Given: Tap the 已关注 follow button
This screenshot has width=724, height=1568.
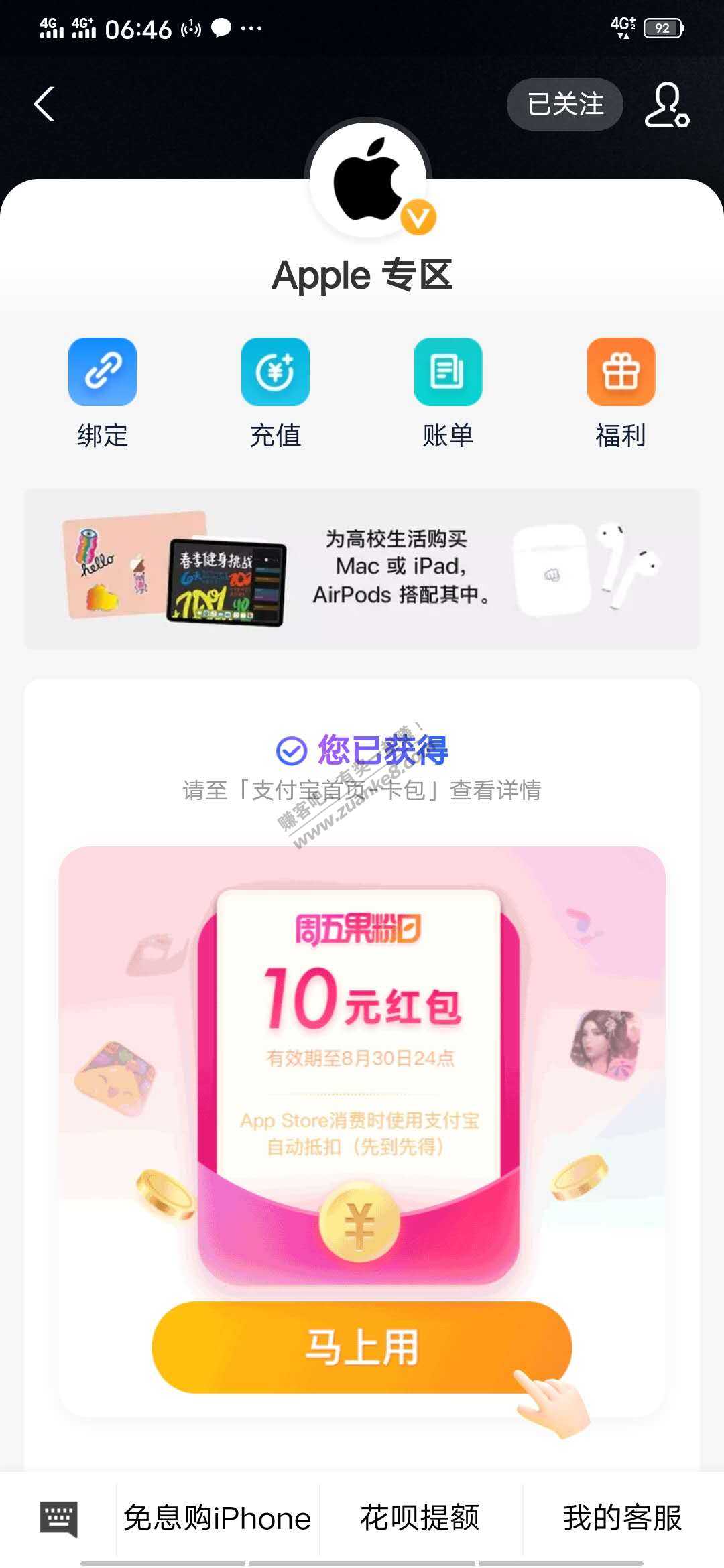Looking at the screenshot, I should (x=564, y=105).
